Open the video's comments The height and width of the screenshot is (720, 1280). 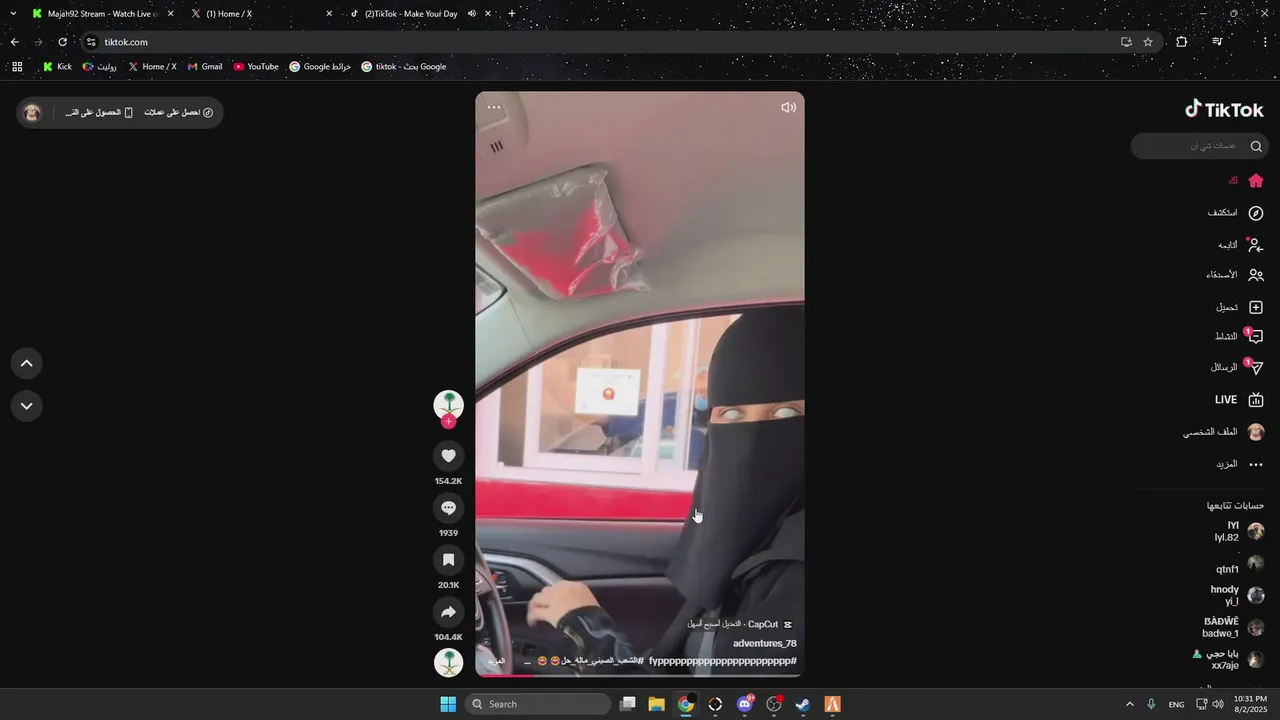[x=448, y=508]
